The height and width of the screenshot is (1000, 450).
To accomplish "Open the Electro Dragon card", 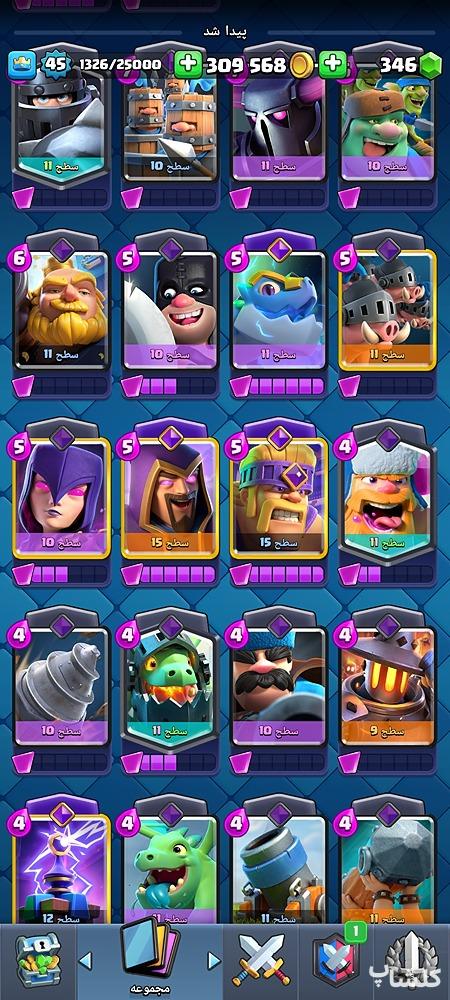I will point(279,309).
